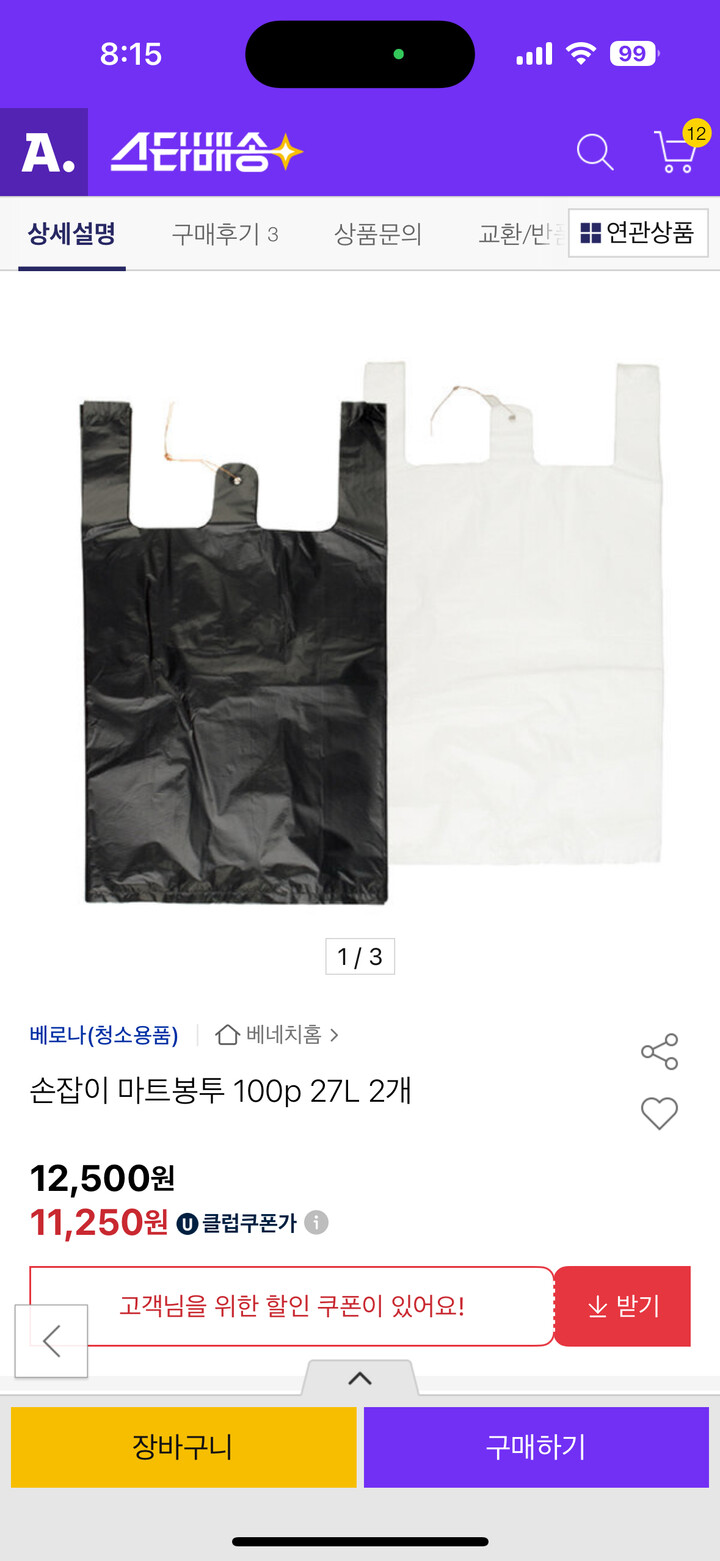Tap the share icon for this product
The height and width of the screenshot is (1561, 720).
[x=659, y=1051]
